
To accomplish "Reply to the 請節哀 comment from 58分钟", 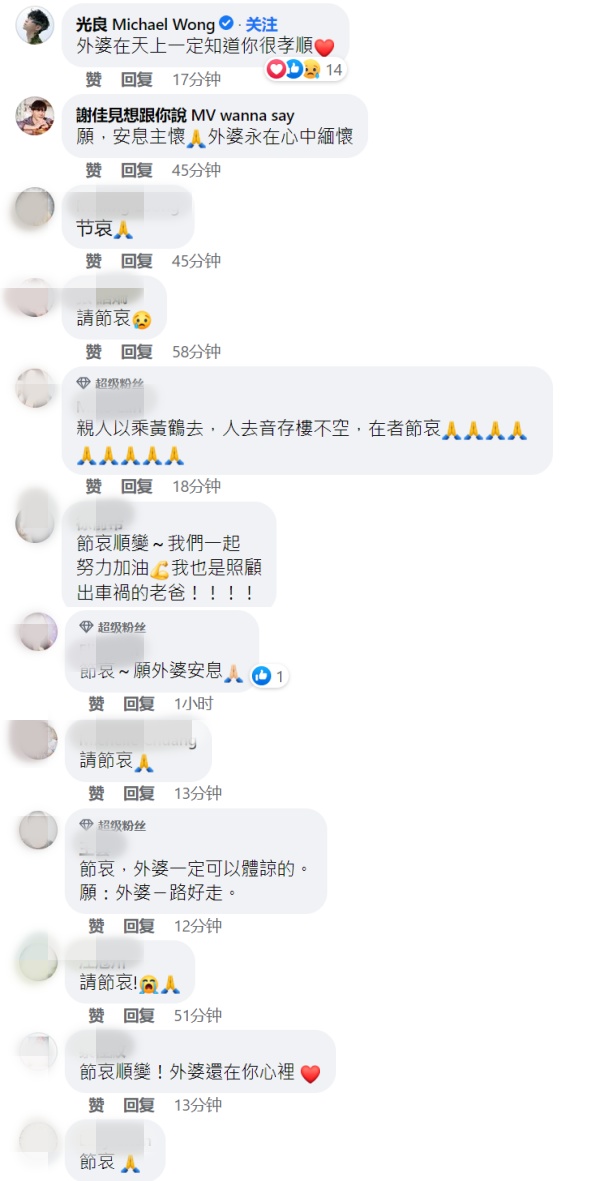I will click(137, 352).
